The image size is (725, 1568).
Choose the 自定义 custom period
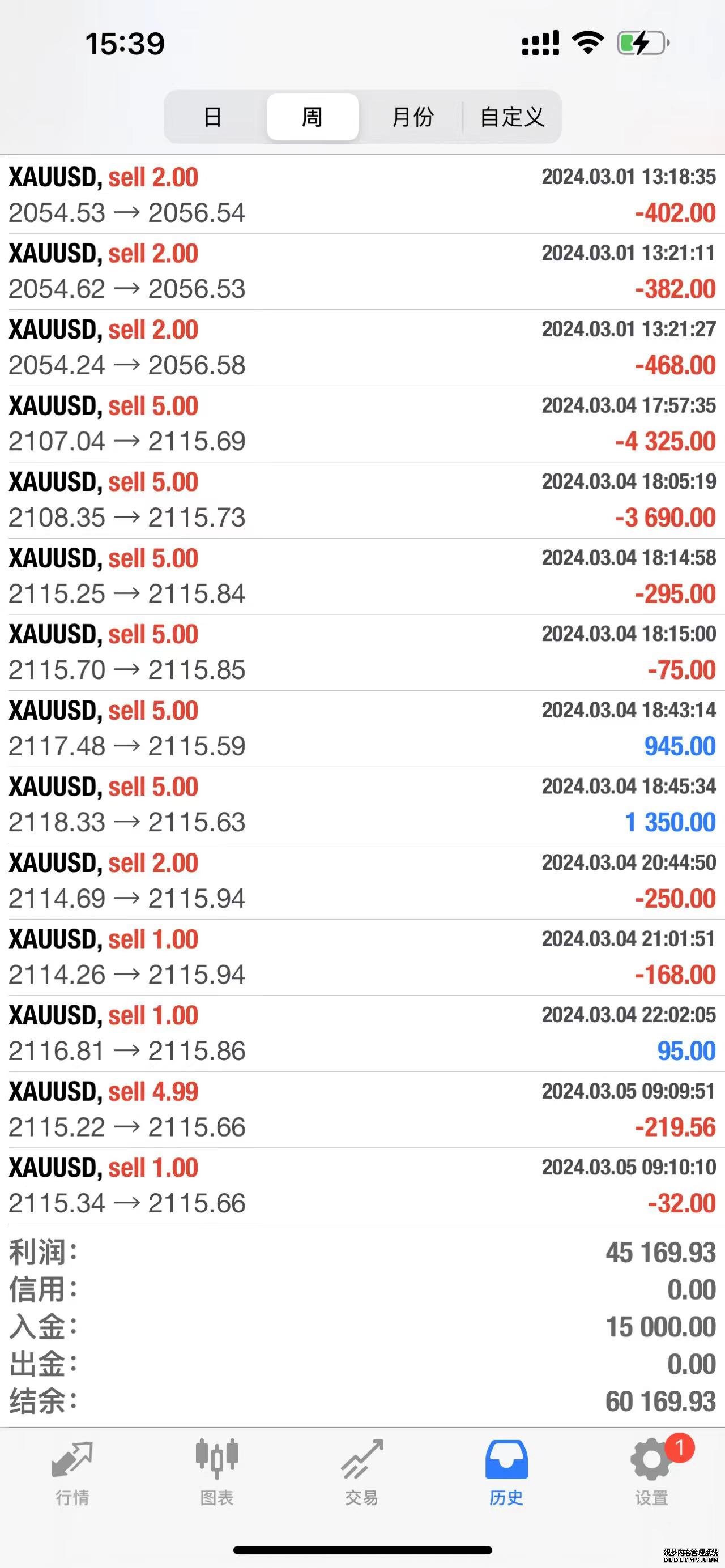511,117
